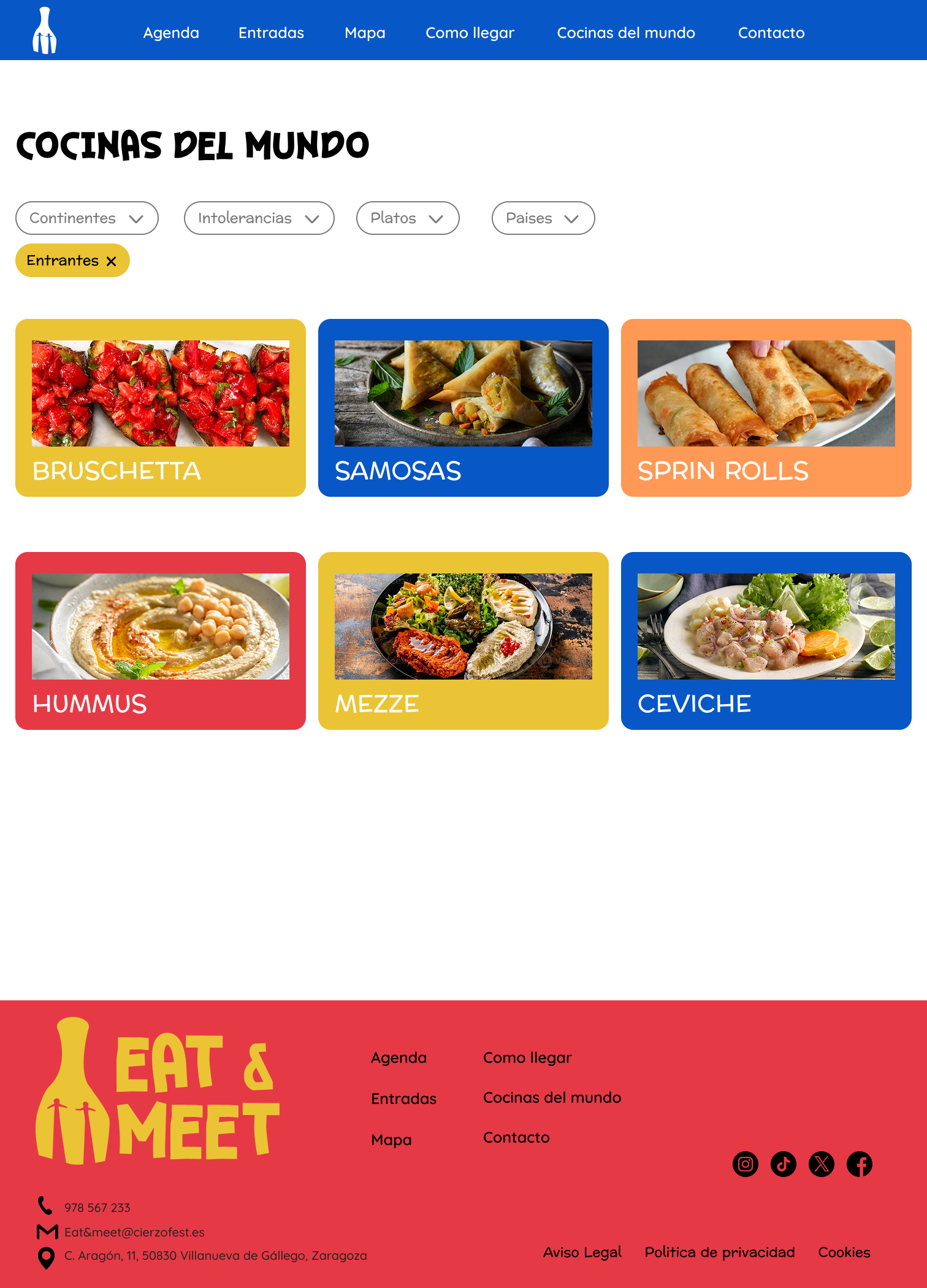Open the Samosas dish card

point(464,408)
